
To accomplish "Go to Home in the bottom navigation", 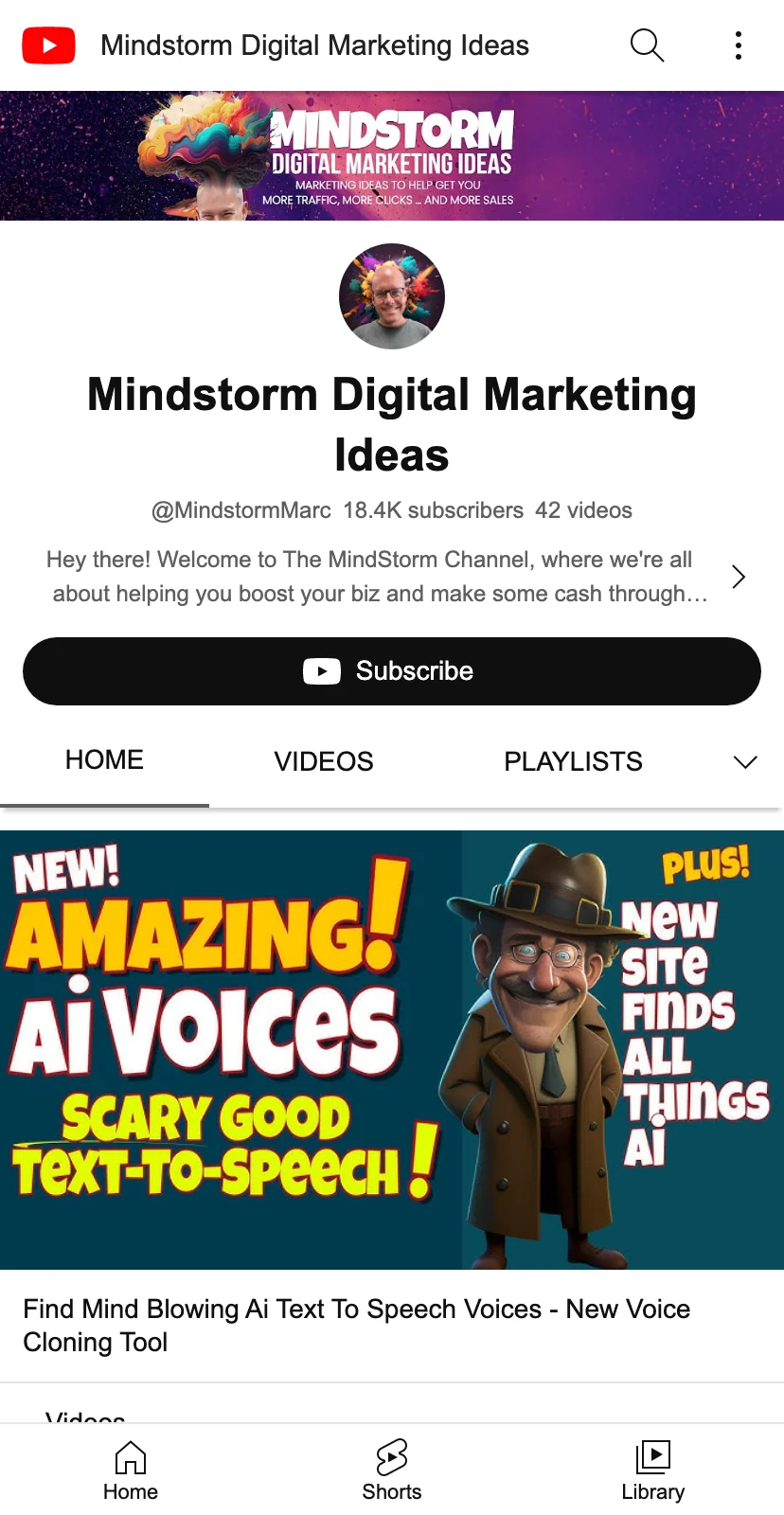I will (x=131, y=1470).
